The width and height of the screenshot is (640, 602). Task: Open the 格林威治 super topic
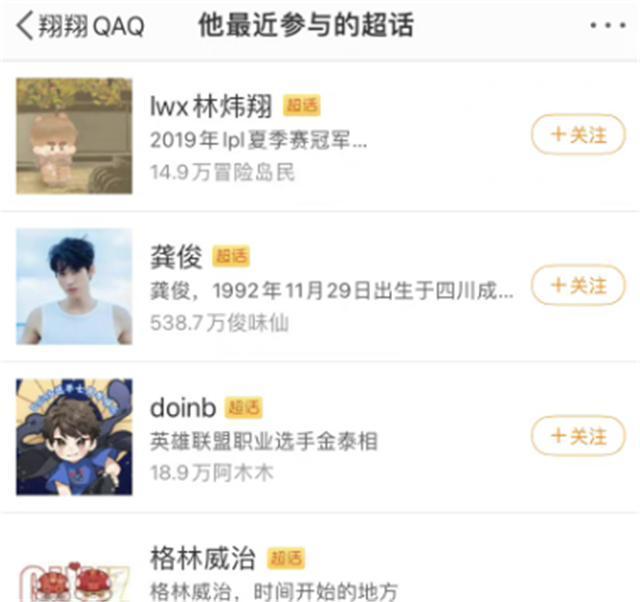pyautogui.click(x=202, y=558)
